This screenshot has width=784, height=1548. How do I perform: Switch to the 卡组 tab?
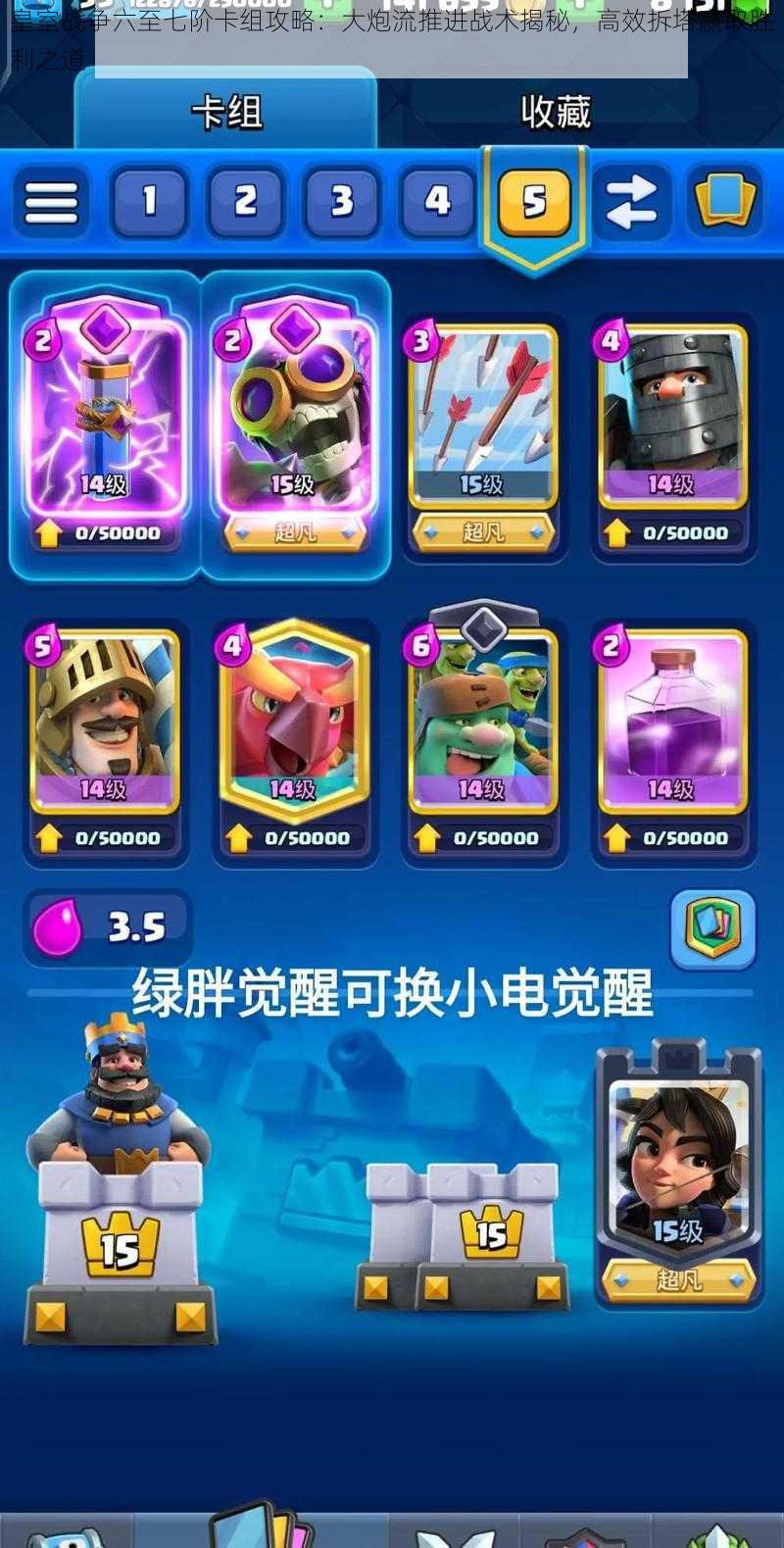[226, 113]
